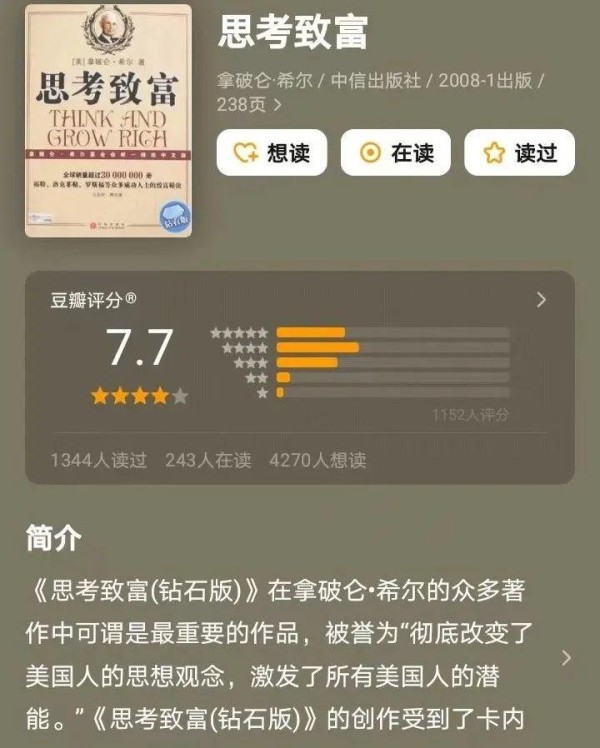Expand publication details next to 238页

(277, 103)
